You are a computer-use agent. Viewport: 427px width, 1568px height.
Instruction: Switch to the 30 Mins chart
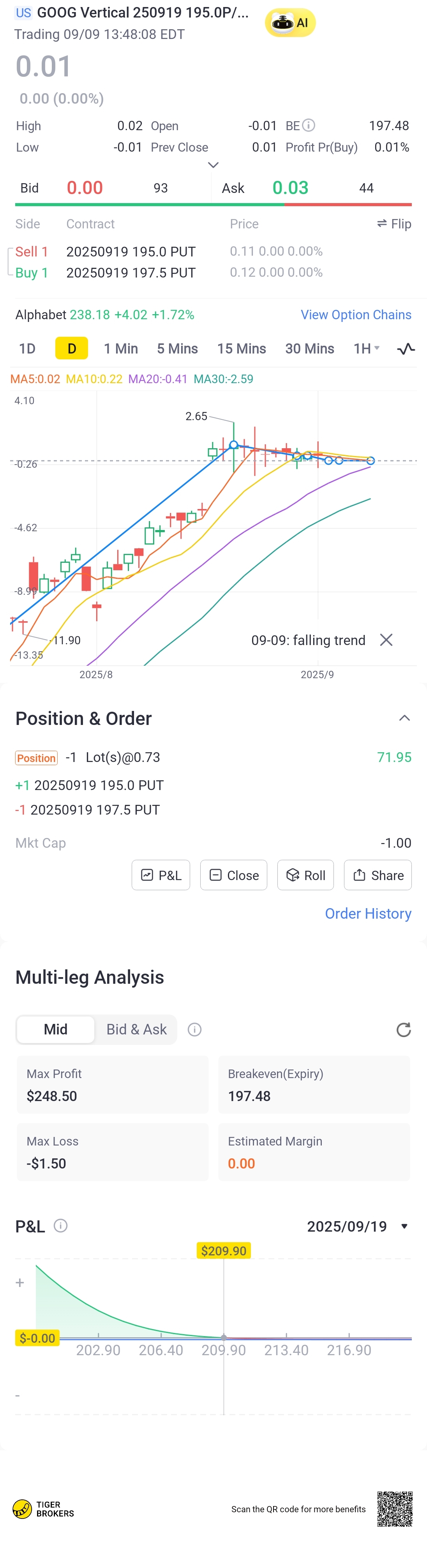[310, 349]
